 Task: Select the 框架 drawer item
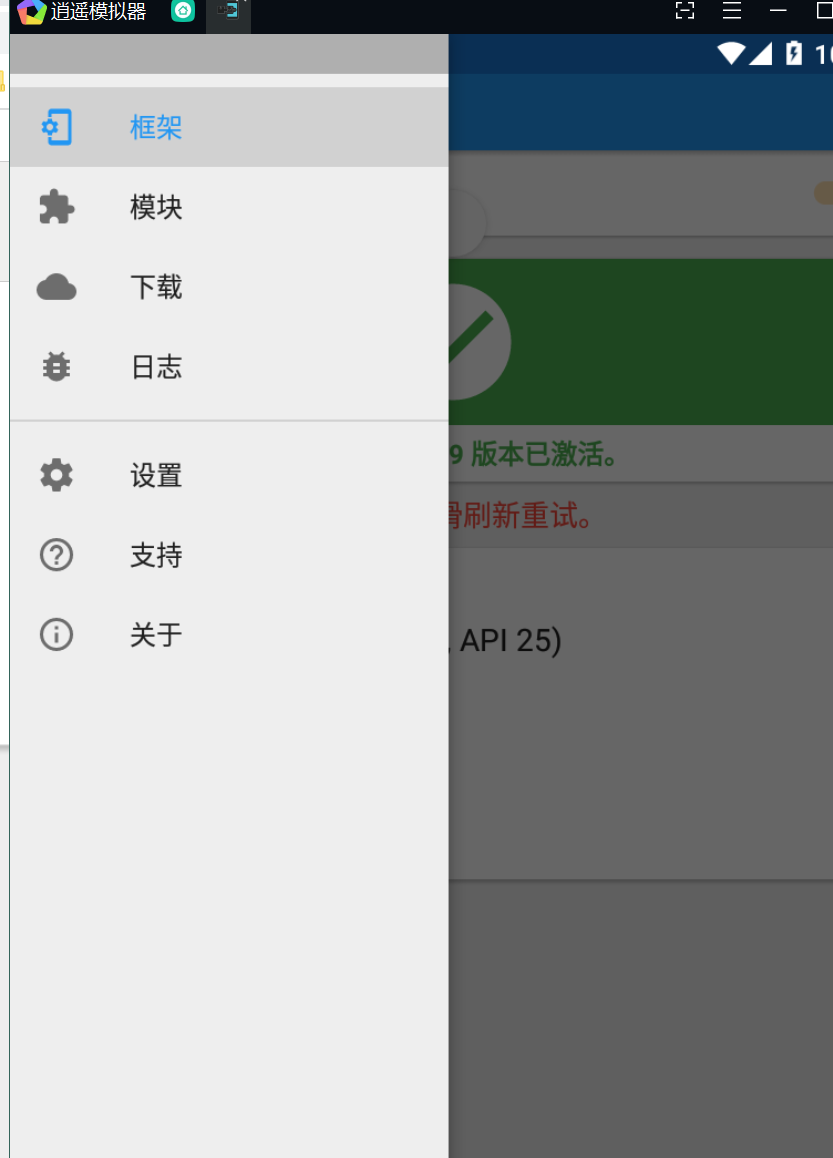pos(156,128)
